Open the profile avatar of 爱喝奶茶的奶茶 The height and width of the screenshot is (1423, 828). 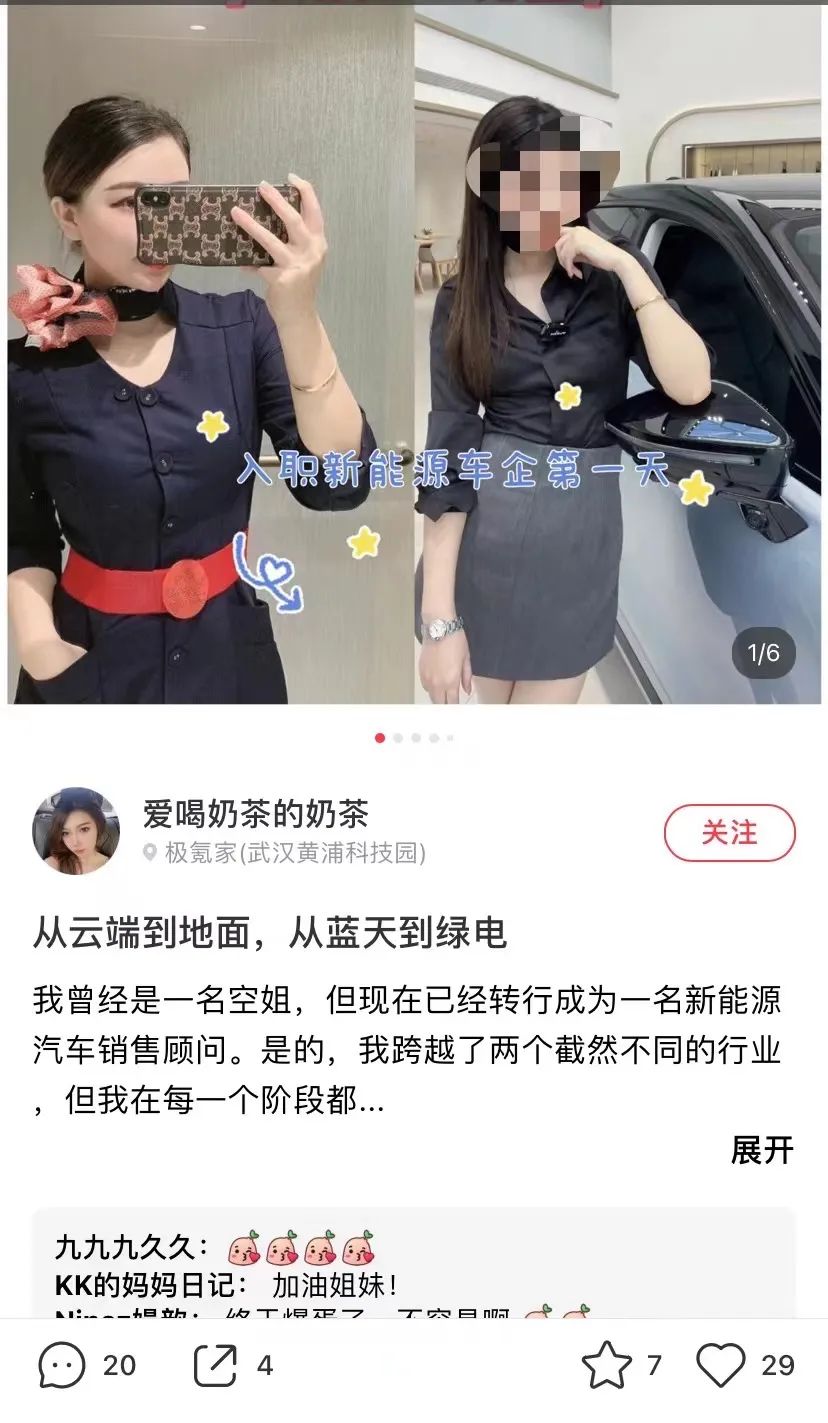[x=76, y=832]
